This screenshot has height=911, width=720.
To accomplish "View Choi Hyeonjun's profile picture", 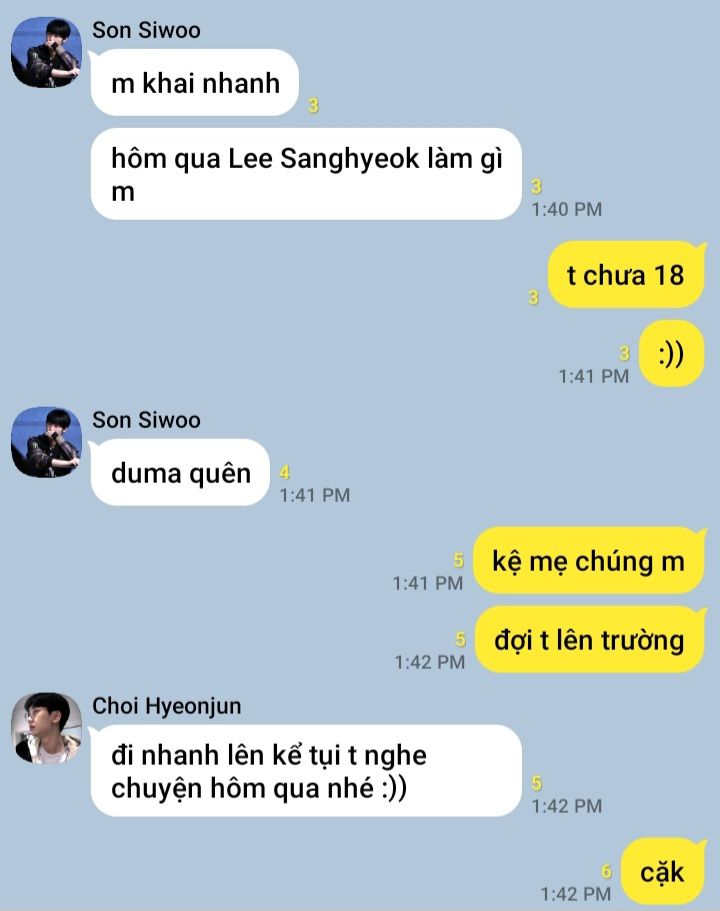I will (46, 728).
